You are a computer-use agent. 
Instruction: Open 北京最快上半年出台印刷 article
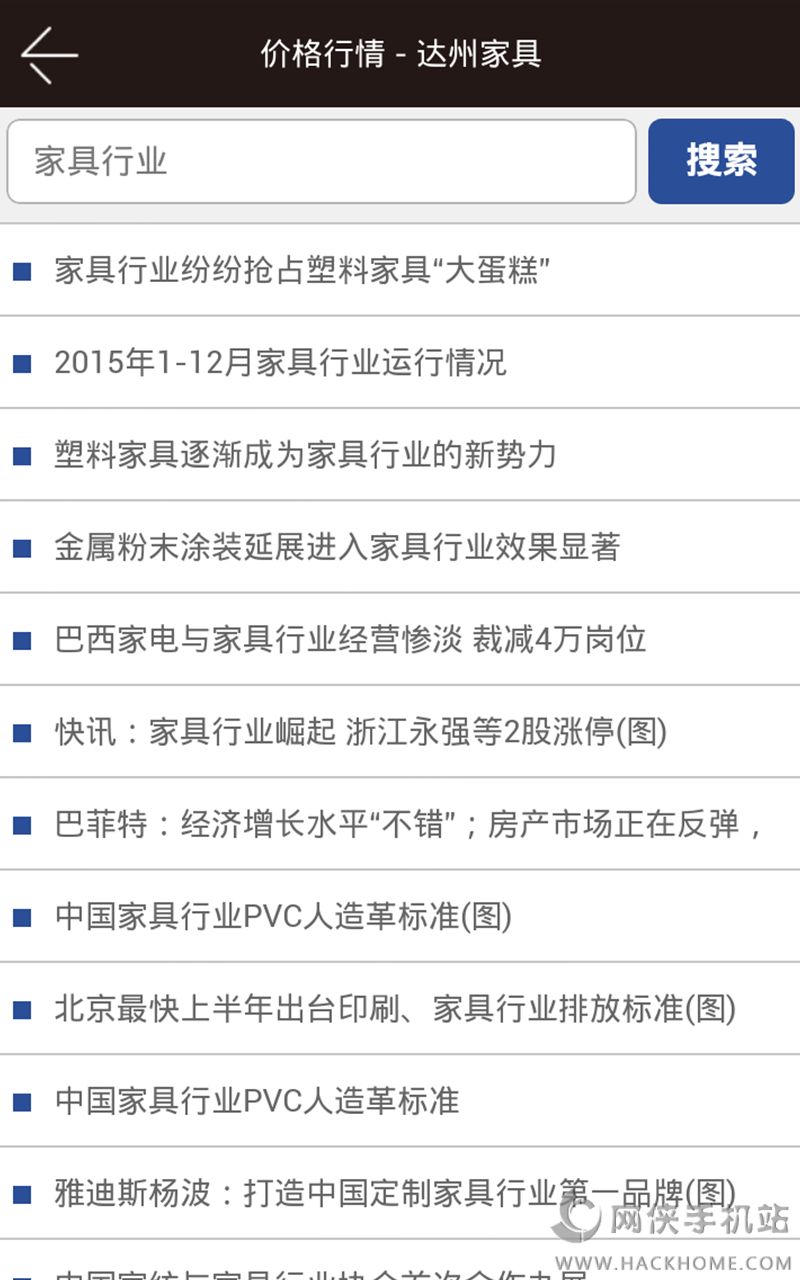click(x=396, y=1008)
